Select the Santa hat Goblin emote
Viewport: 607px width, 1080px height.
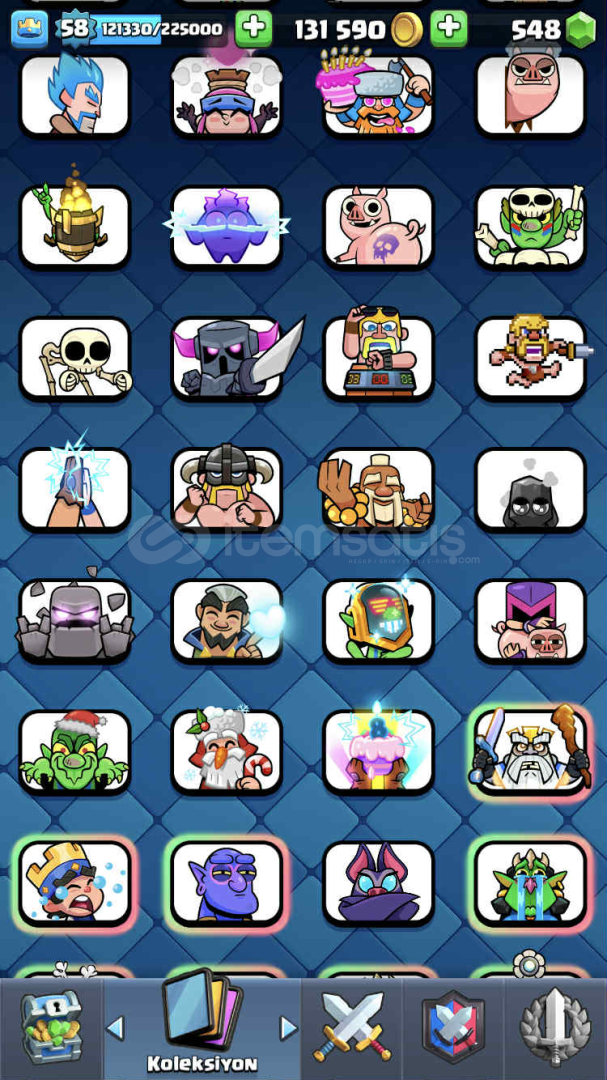tap(74, 752)
